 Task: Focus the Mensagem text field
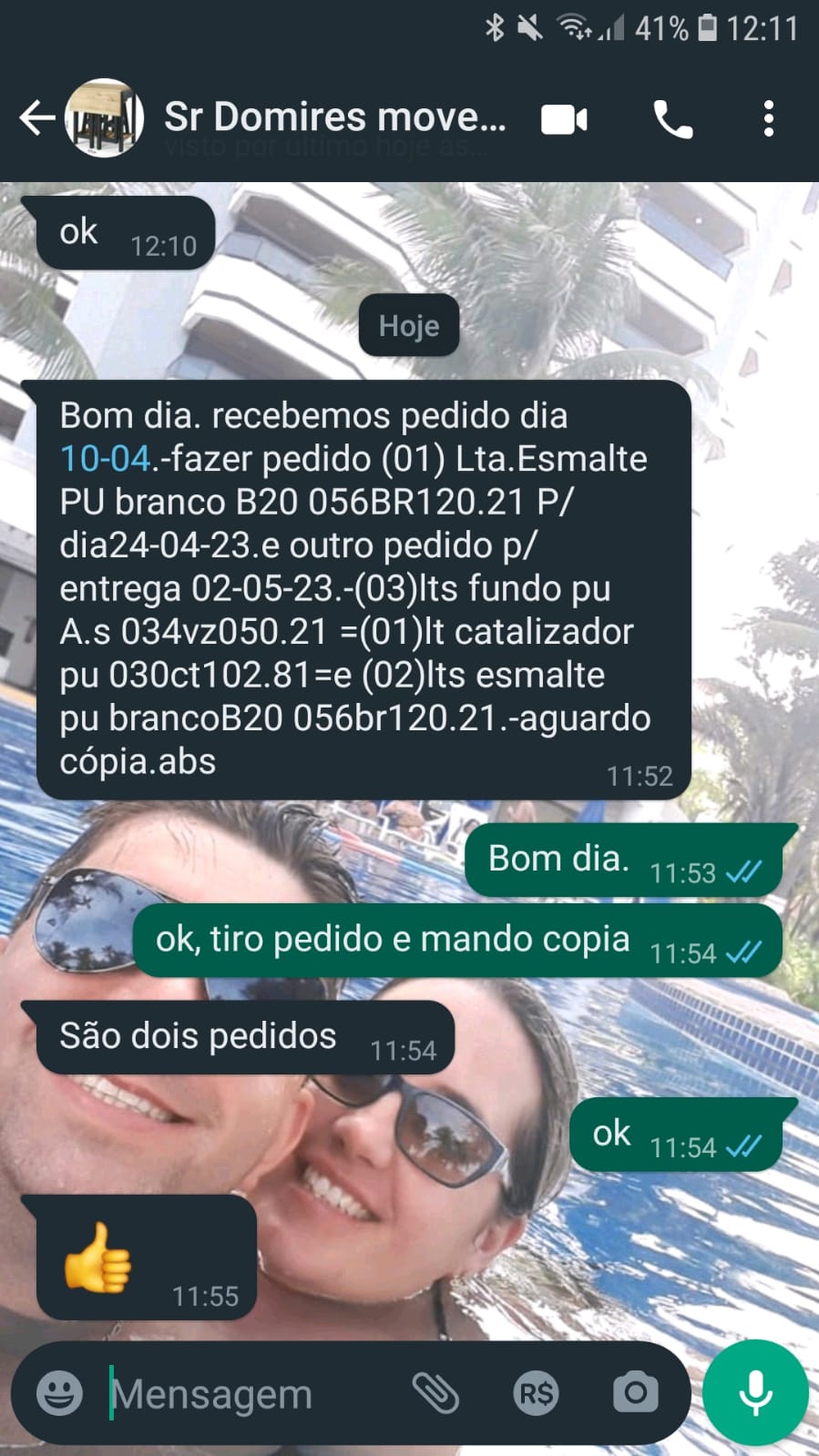pyautogui.click(x=246, y=1394)
